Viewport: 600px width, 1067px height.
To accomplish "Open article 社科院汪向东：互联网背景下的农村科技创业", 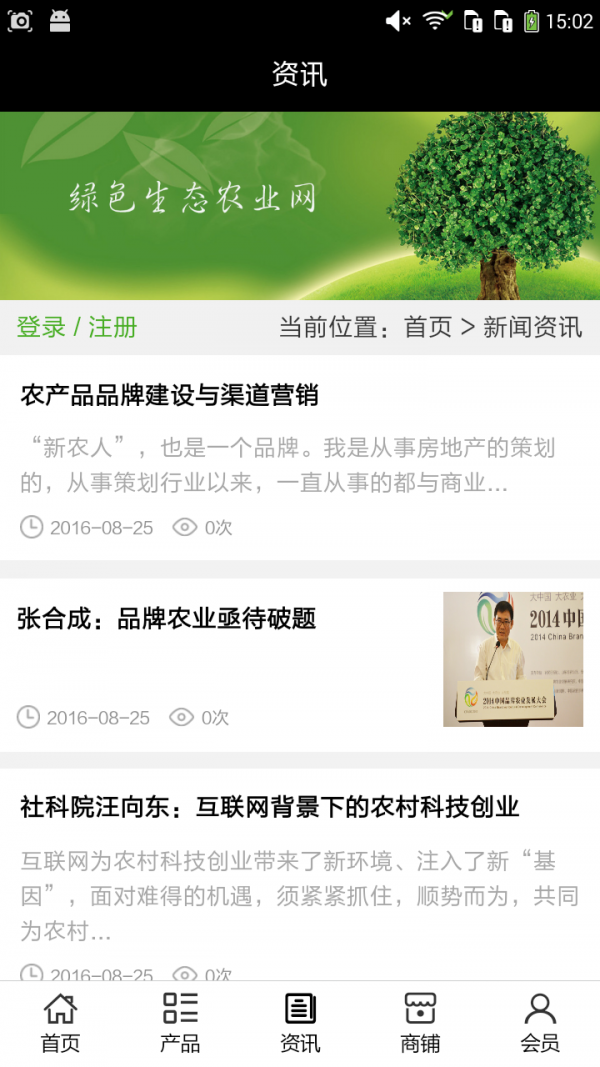I will [270, 807].
